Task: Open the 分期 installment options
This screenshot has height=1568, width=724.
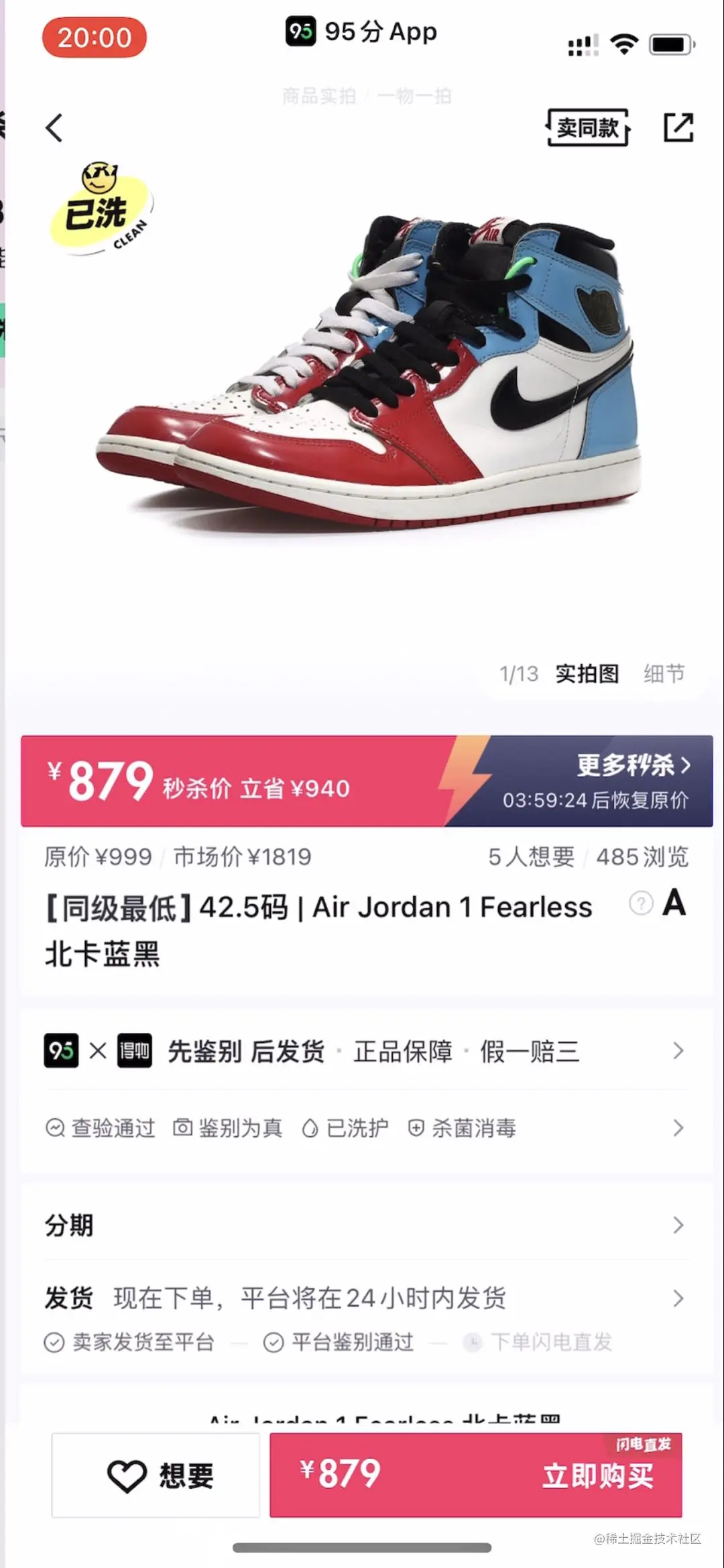Action: [365, 1225]
